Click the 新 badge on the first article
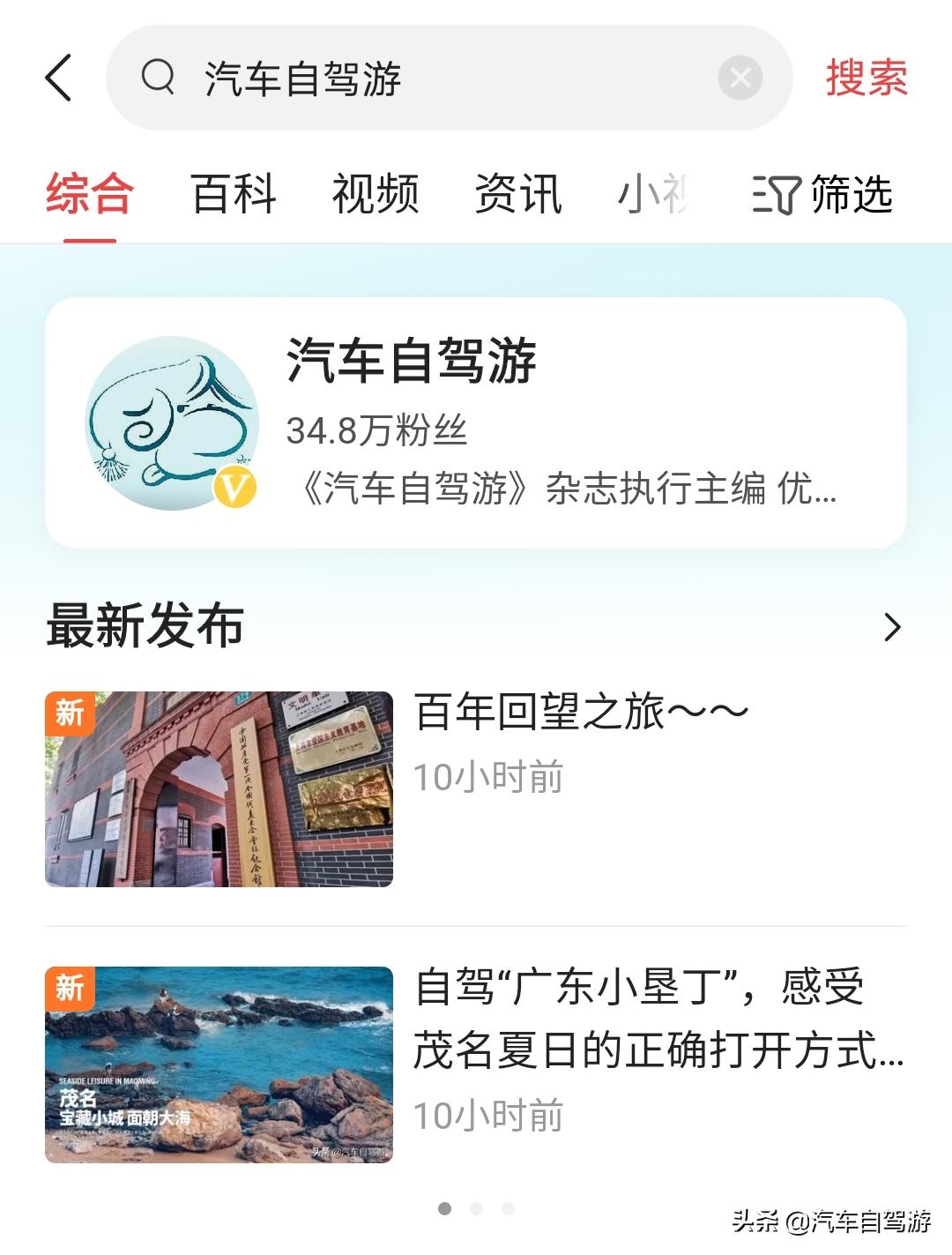952x1255 pixels. click(72, 715)
